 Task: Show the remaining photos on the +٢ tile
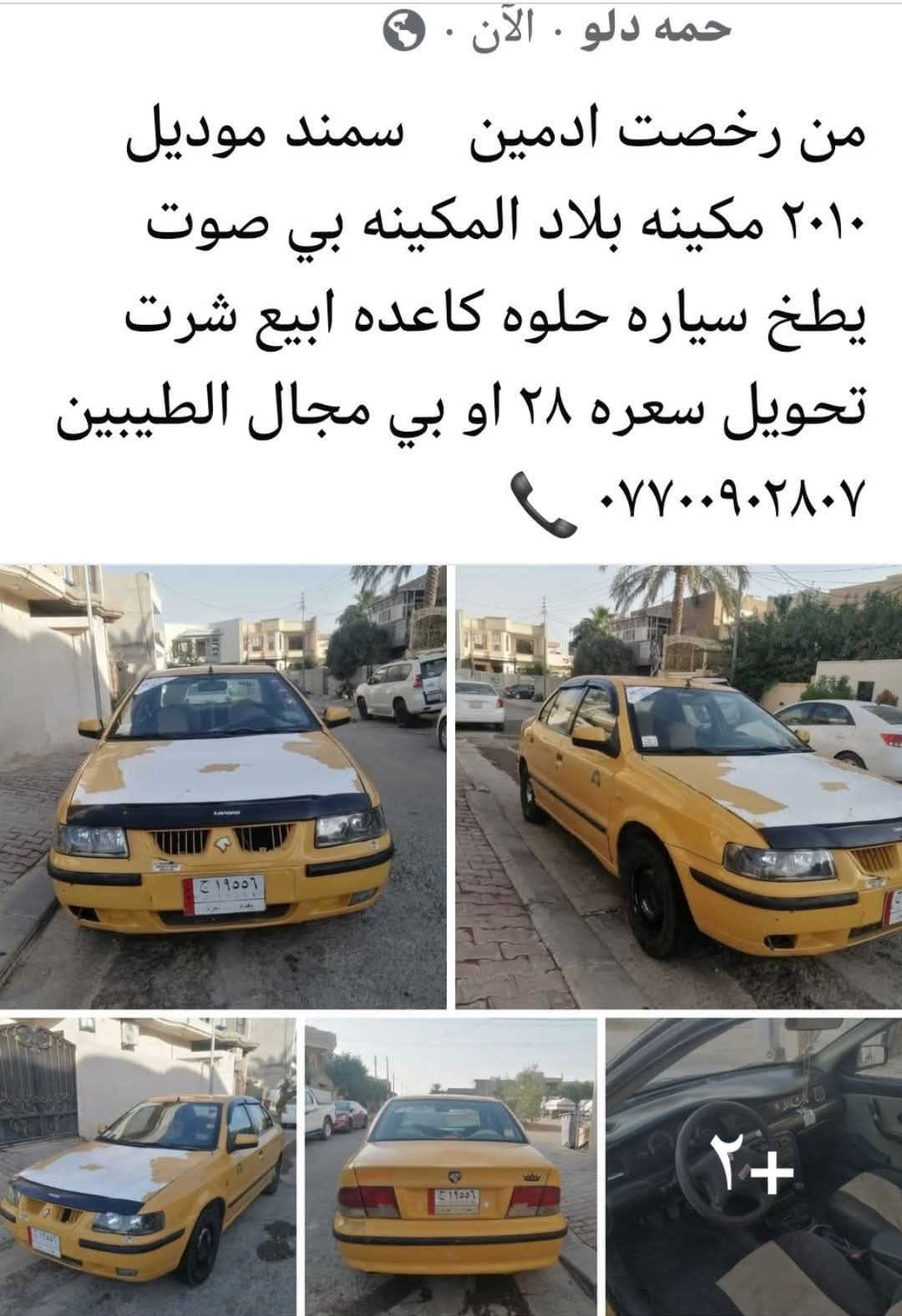pyautogui.click(x=753, y=1166)
